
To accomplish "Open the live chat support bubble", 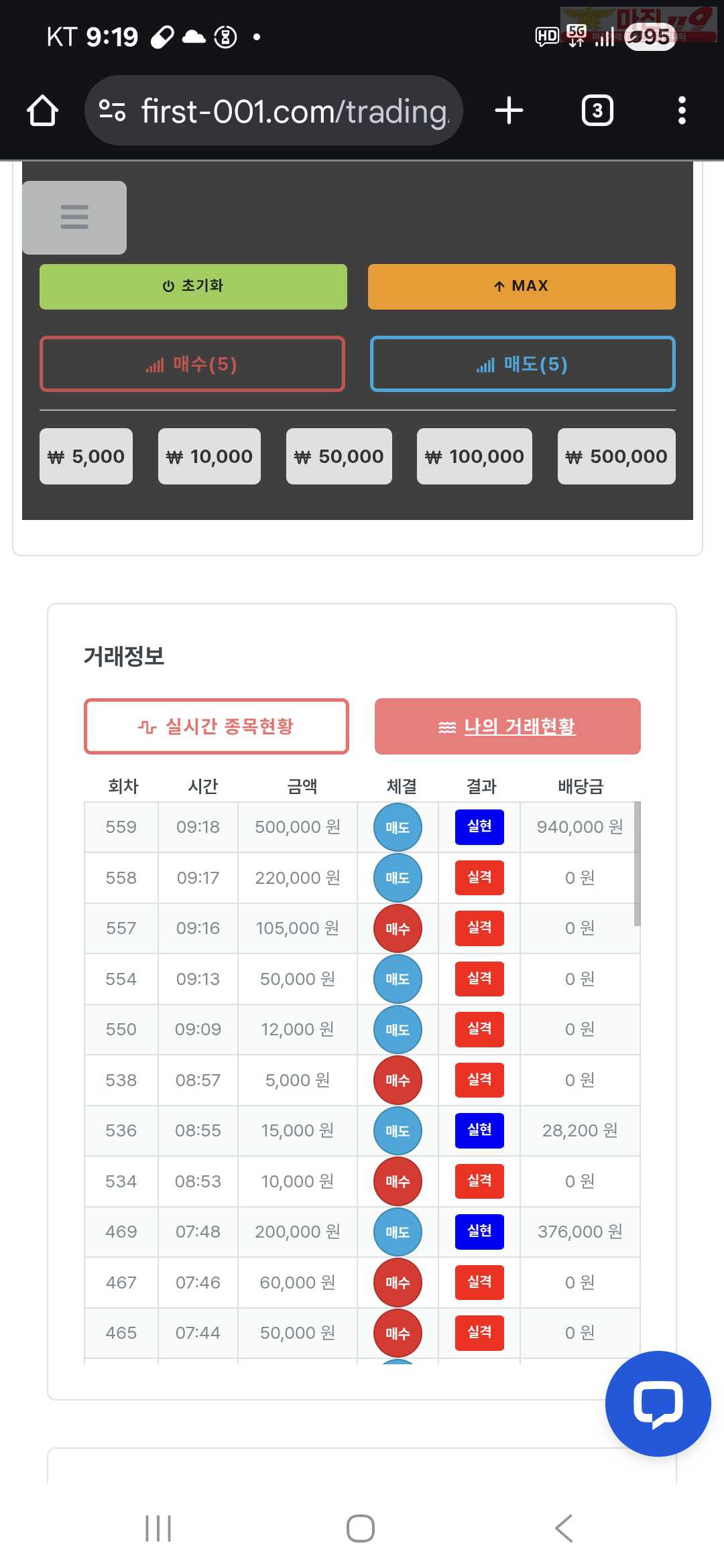I will pos(658,1403).
